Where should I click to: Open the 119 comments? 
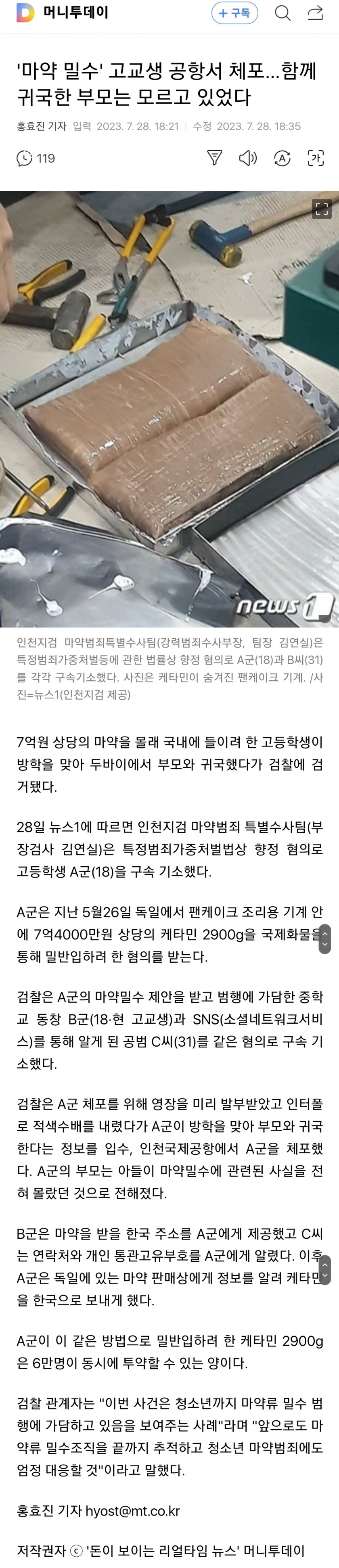point(36,159)
